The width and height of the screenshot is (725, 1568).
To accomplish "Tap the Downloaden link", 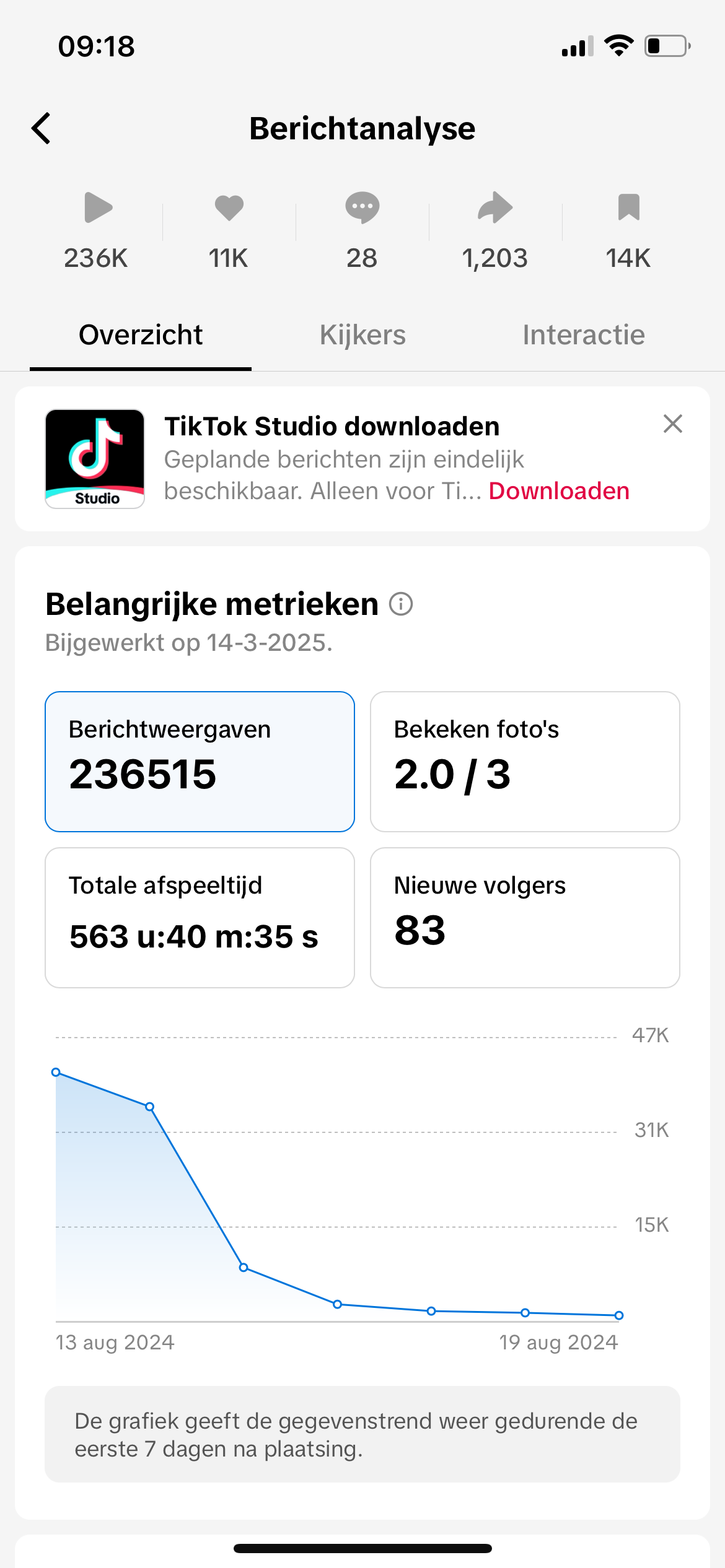I will click(x=559, y=491).
